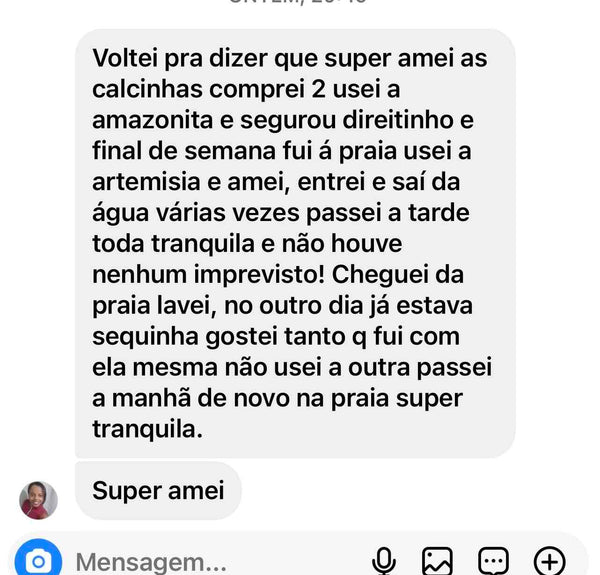600x575 pixels.
Task: Open the sticker and GIF picker
Action: pos(494,561)
